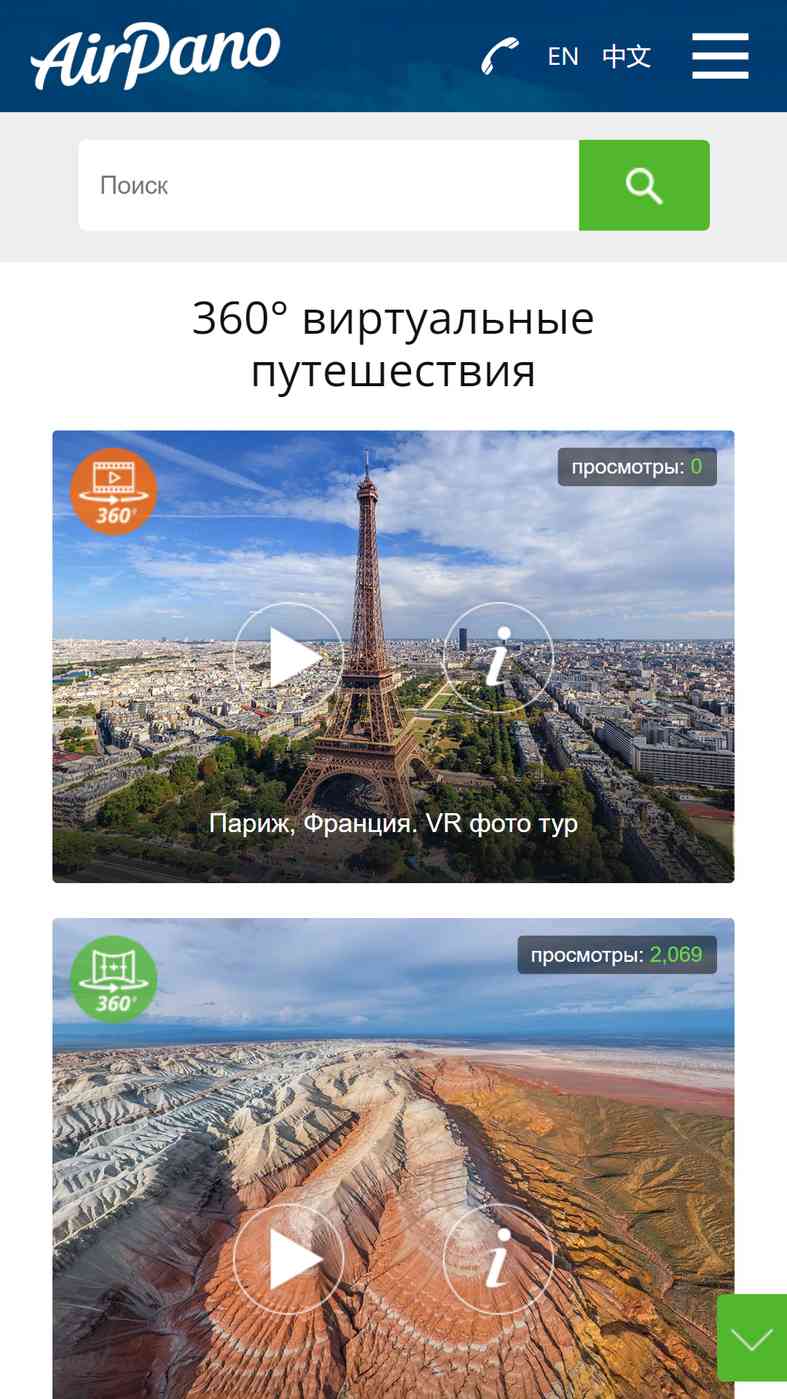The image size is (787, 1399).
Task: Open info for the colorful mountains panorama
Action: [498, 1258]
